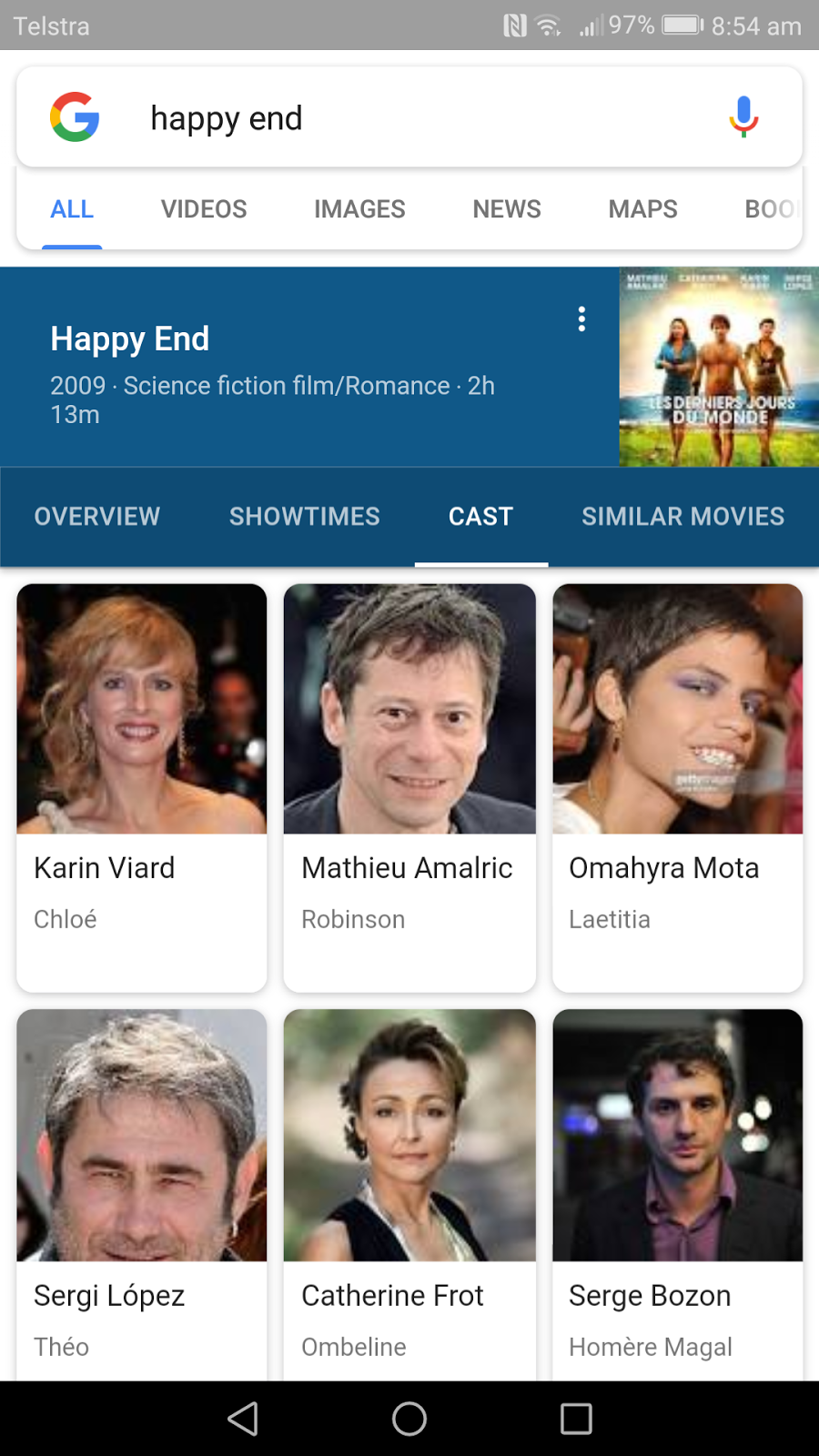
Task: Show movie Showtimes
Action: (x=305, y=516)
